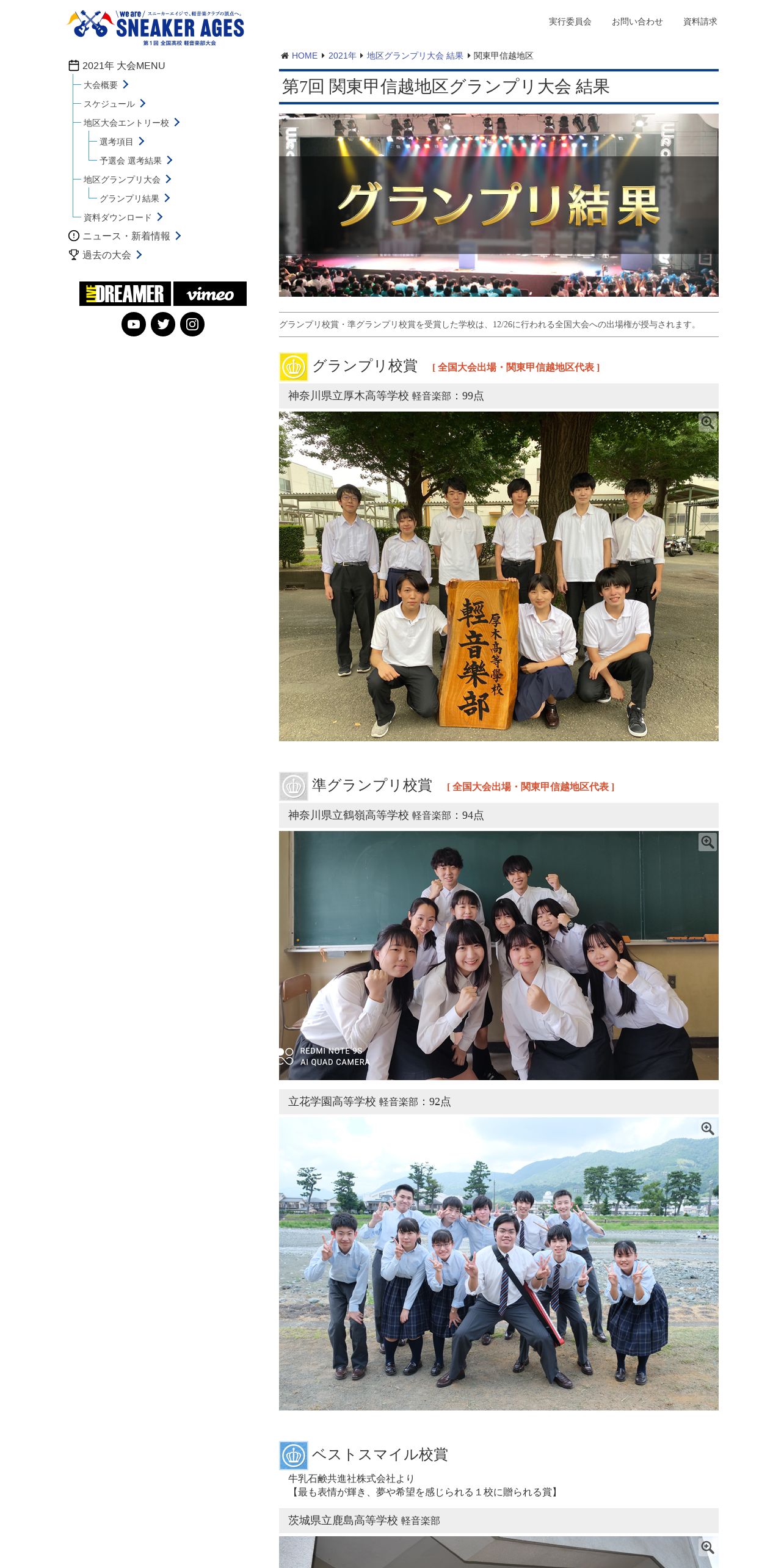
Task: Open 地区グランプリ大会 結果 in the breadcrumb
Action: 415,56
